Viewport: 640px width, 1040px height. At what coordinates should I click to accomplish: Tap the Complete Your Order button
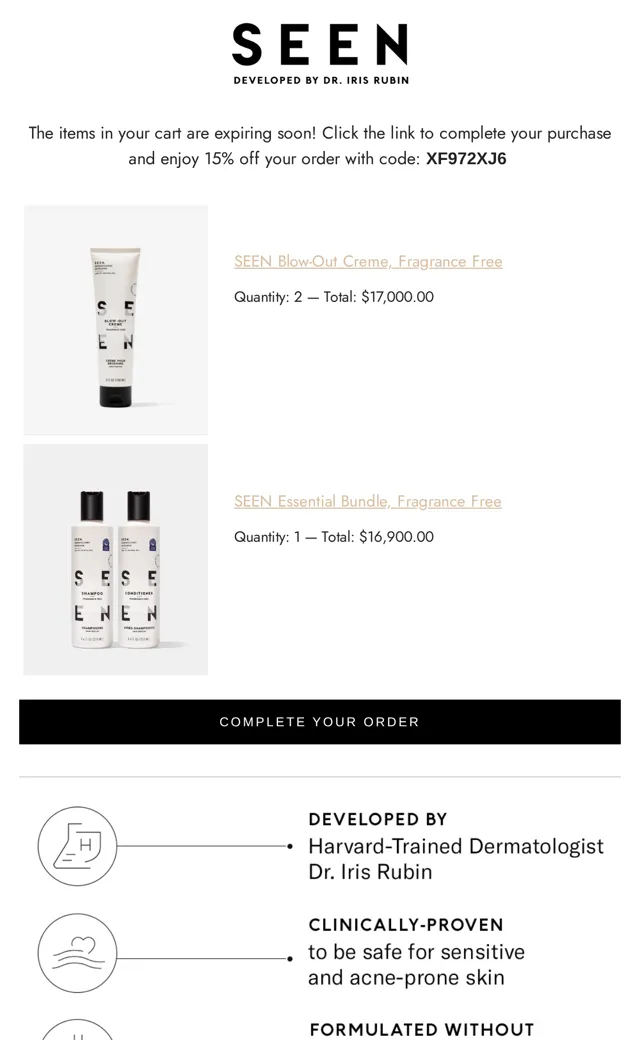click(320, 722)
